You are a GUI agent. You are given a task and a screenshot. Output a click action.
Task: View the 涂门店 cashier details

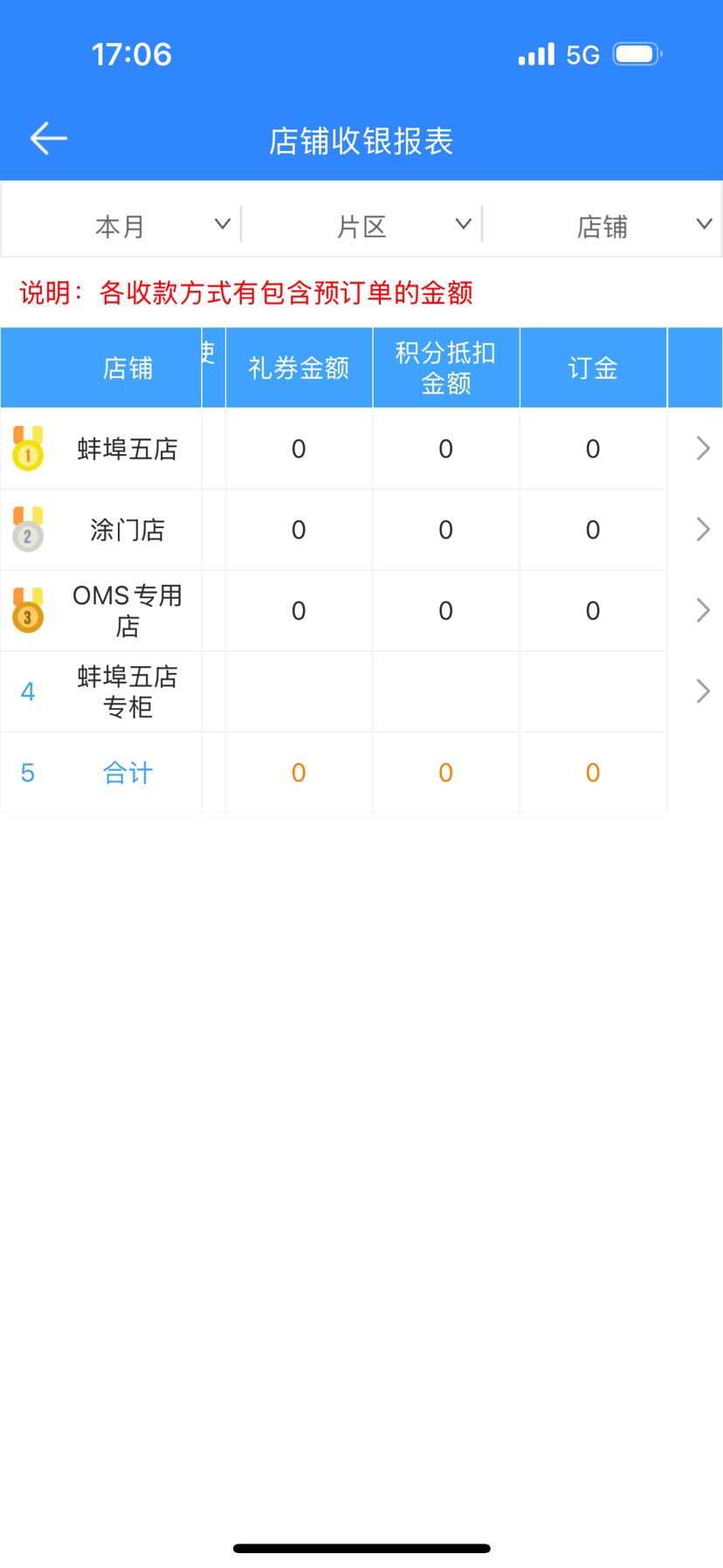pyautogui.click(x=702, y=530)
